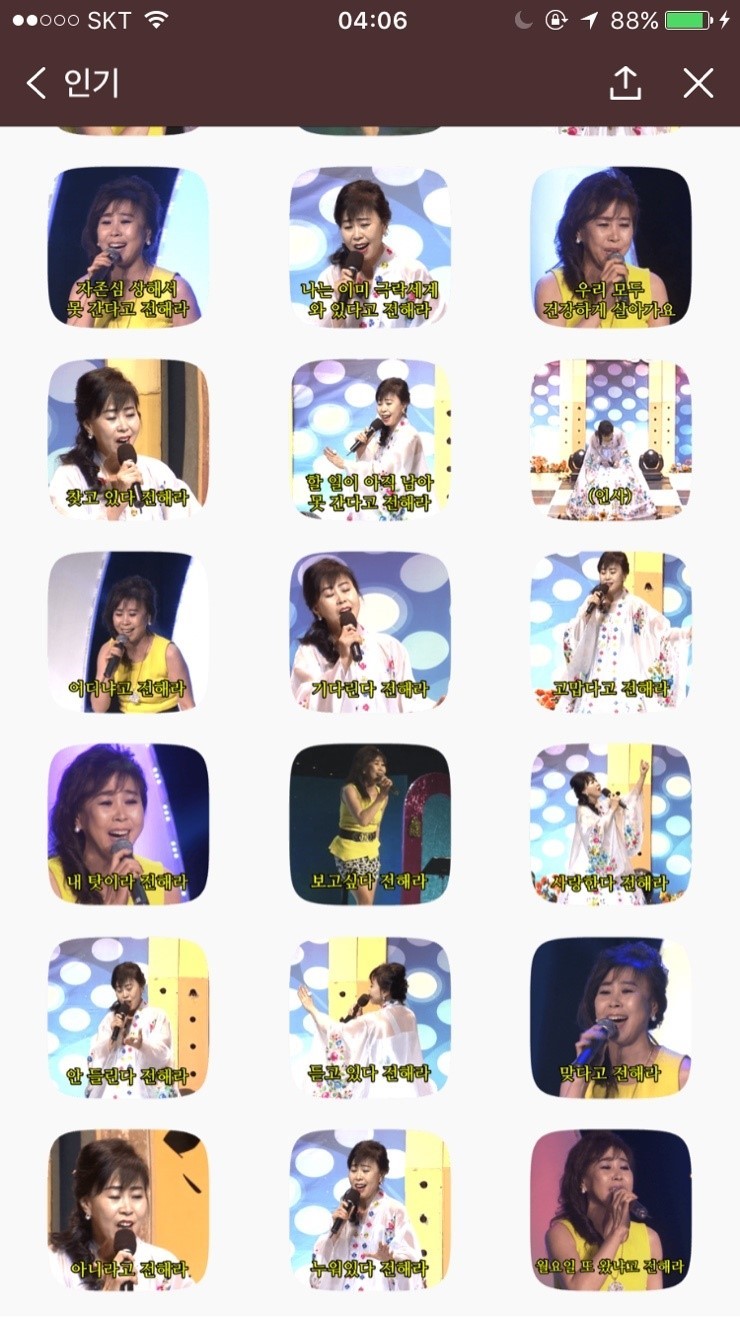The image size is (740, 1317).
Task: Select the '안 들린다 전해라' sticker
Action: tap(128, 1017)
